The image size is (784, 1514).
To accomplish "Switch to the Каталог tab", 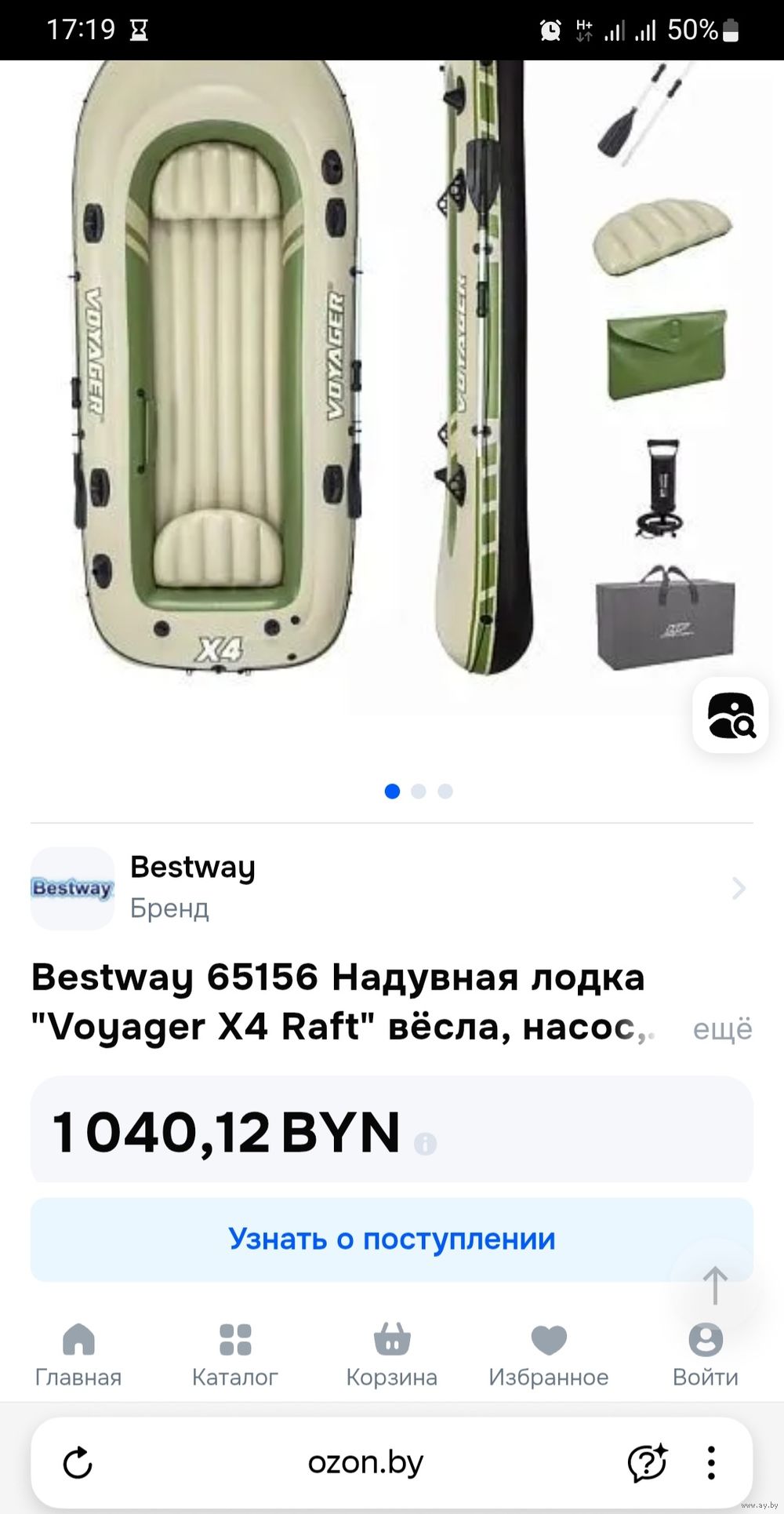I will point(235,1356).
